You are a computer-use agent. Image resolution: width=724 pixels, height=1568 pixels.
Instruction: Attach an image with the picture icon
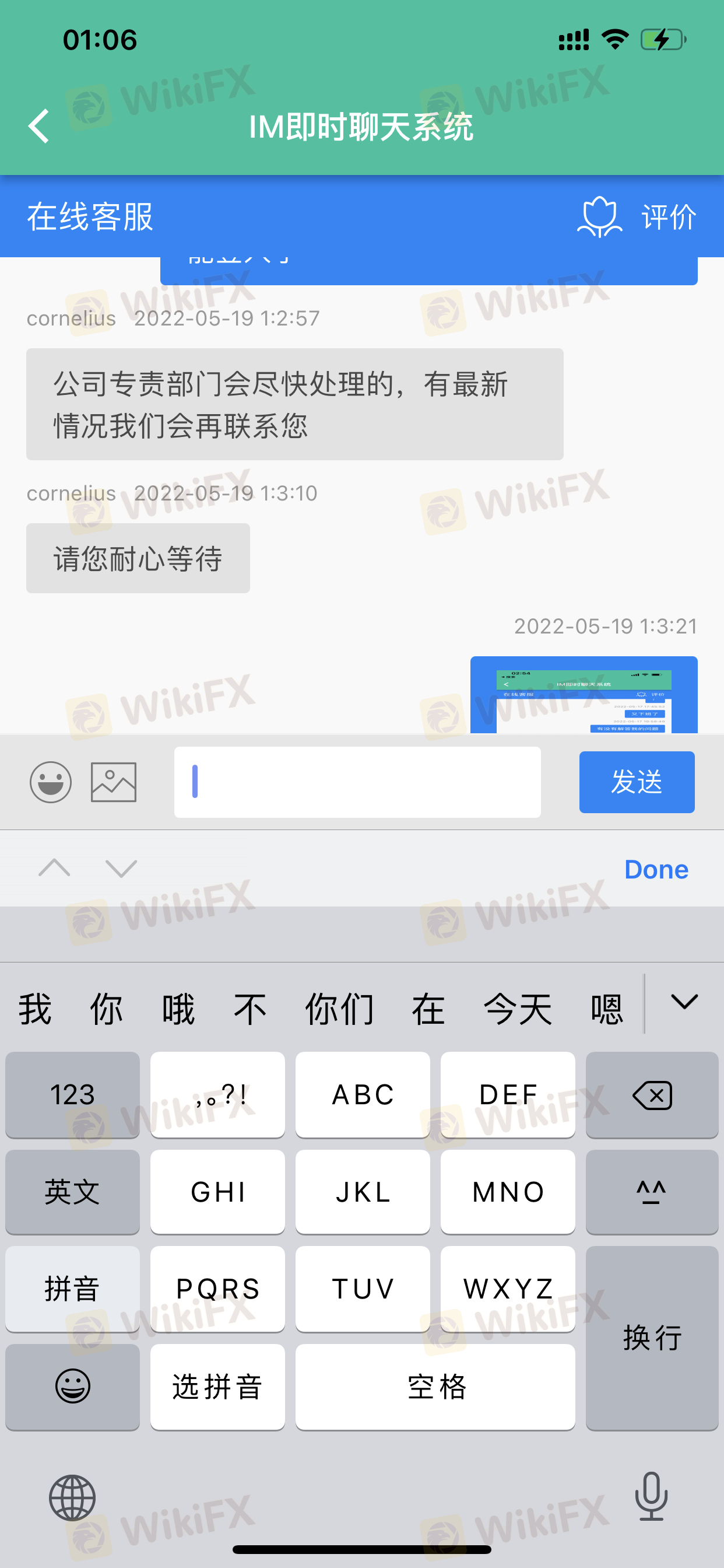114,782
